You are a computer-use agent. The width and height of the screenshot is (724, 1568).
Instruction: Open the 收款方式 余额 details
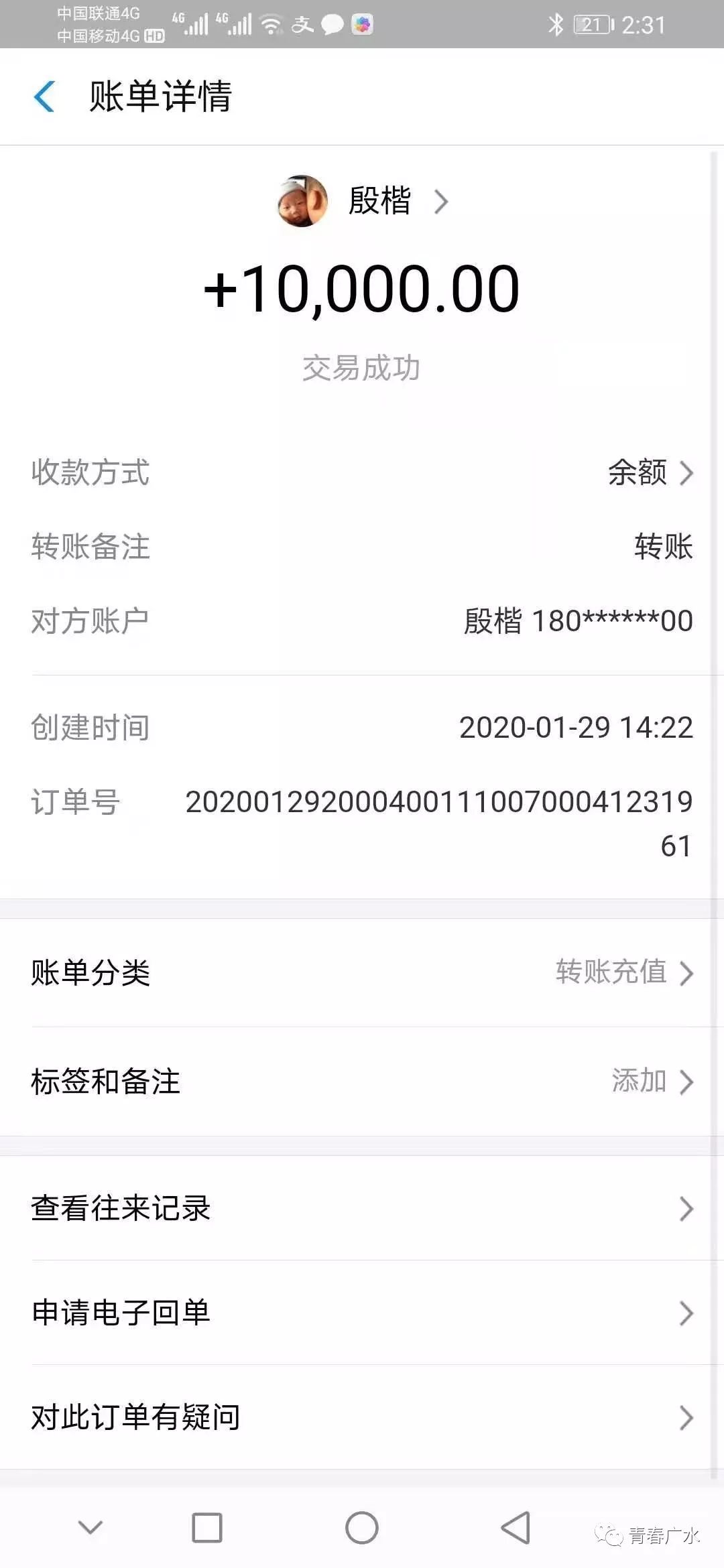pos(649,473)
